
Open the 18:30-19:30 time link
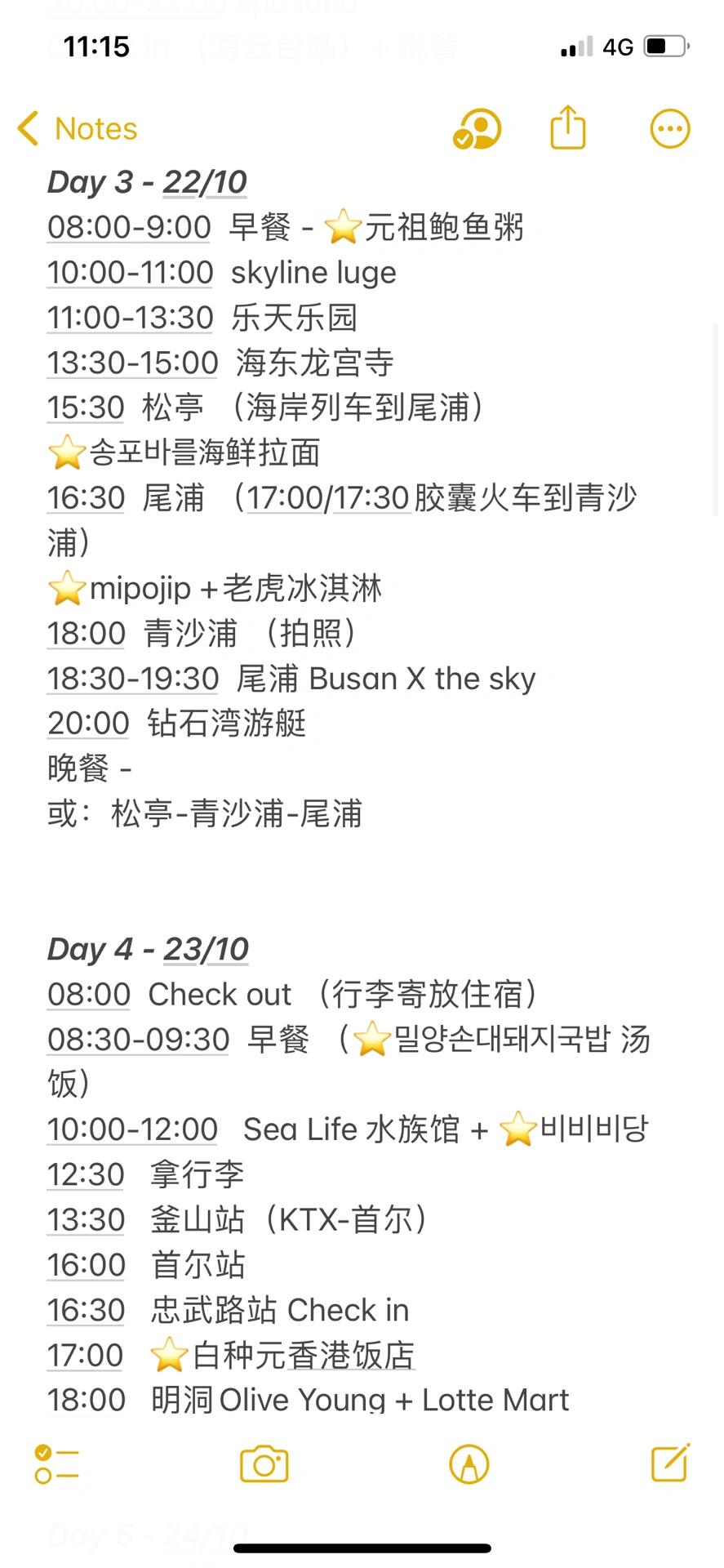pyautogui.click(x=133, y=679)
